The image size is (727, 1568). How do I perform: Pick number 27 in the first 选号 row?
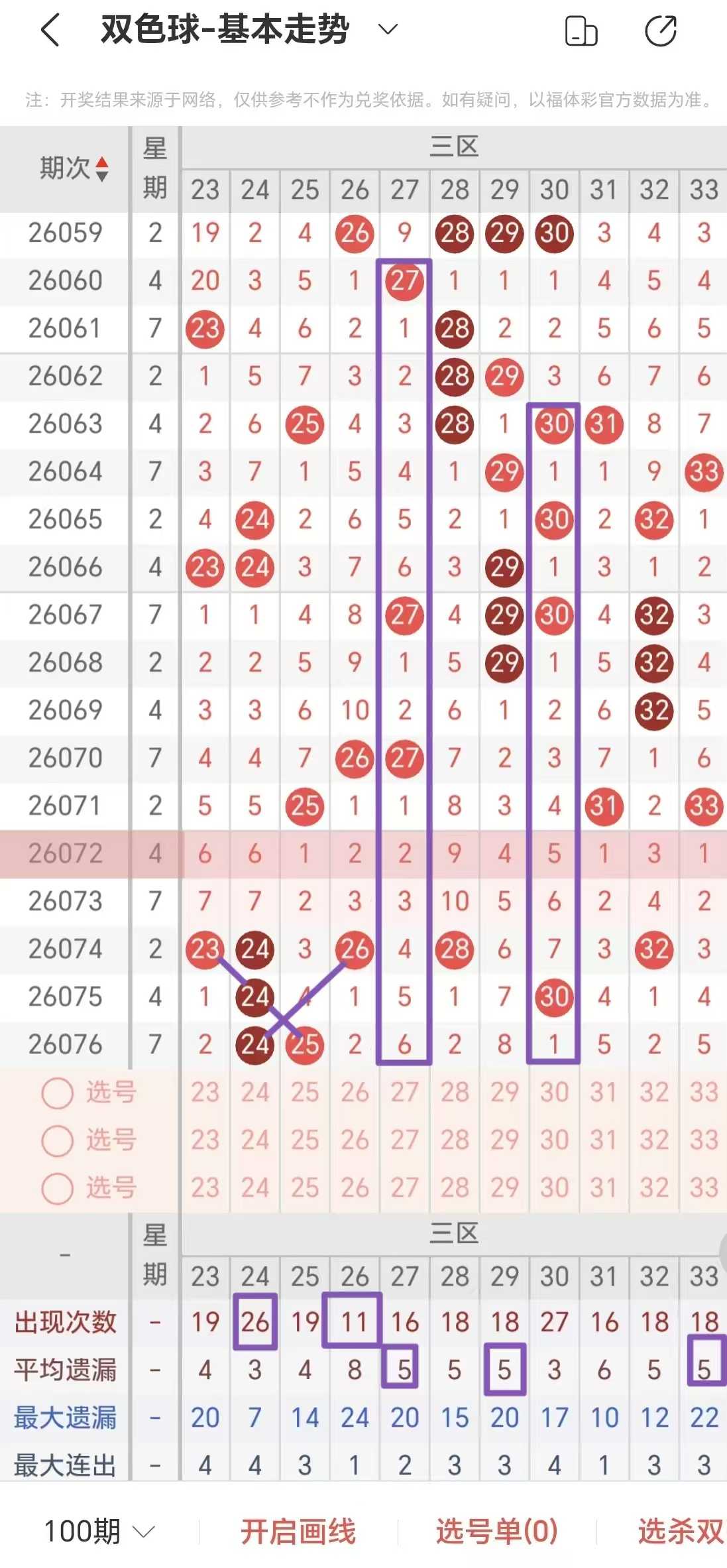404,1092
